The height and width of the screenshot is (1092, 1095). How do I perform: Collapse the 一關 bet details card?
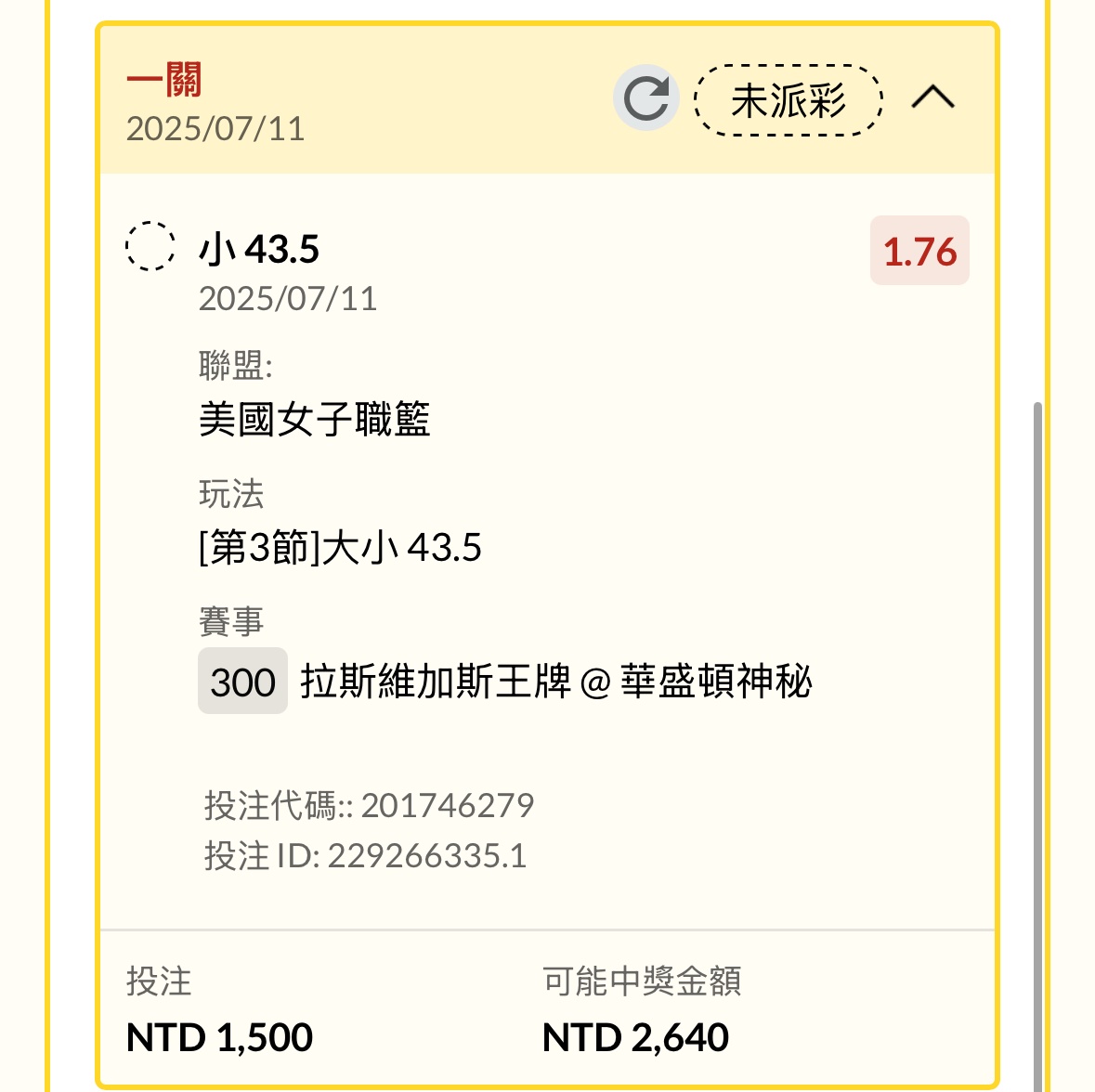(932, 97)
